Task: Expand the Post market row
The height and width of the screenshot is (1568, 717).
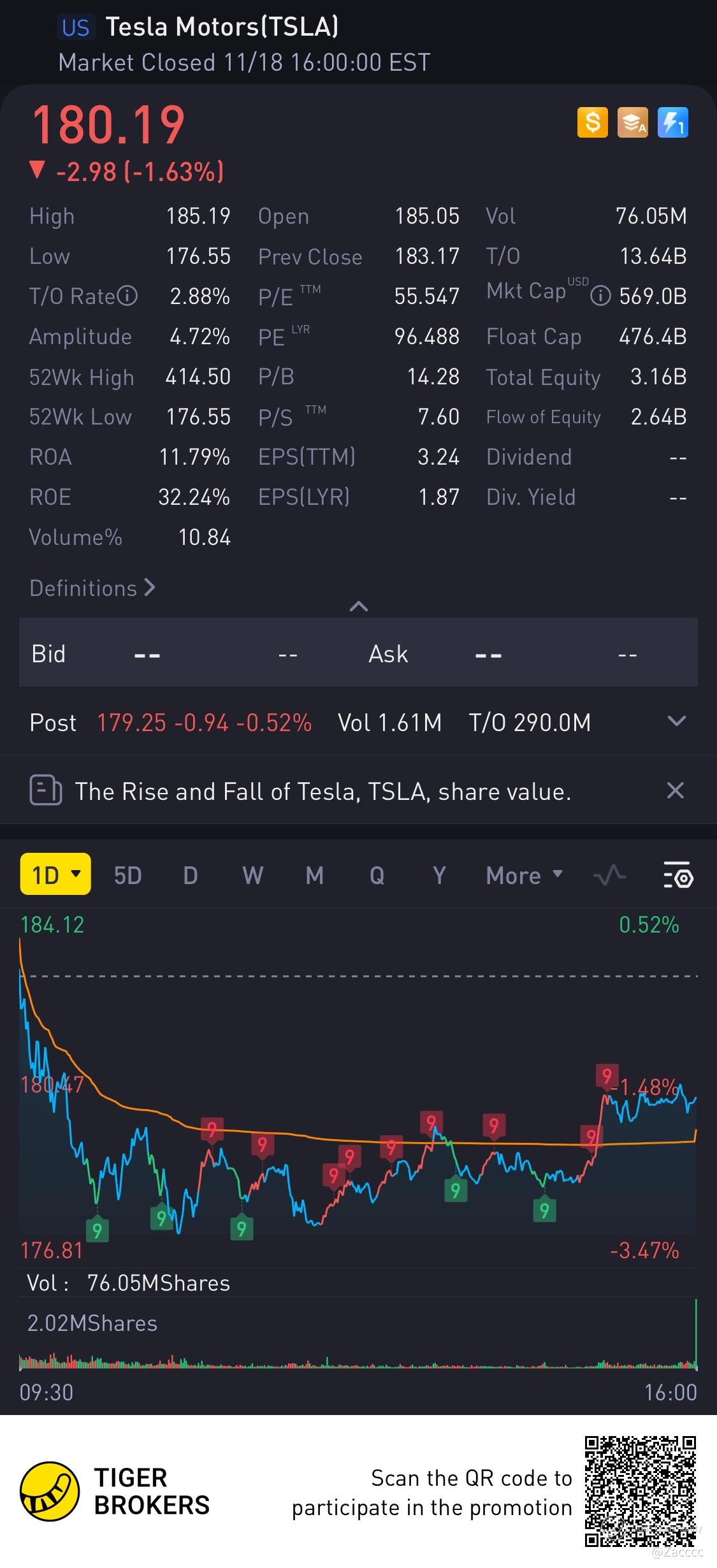Action: (x=676, y=722)
